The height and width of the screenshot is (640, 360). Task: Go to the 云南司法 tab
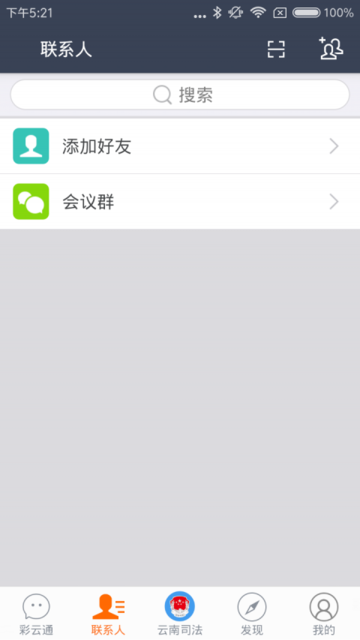click(180, 614)
